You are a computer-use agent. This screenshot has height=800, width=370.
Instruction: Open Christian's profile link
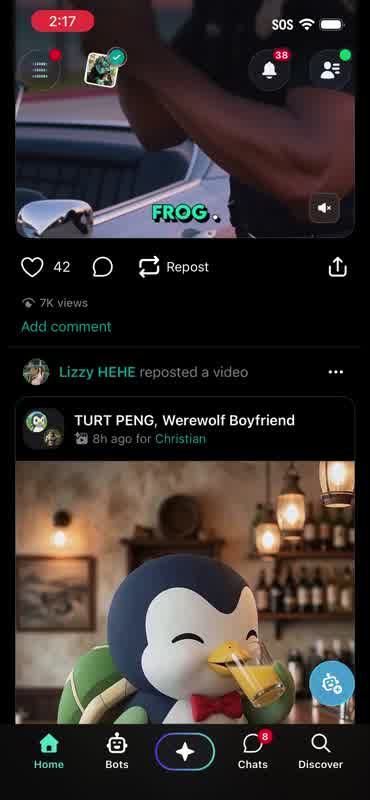click(x=181, y=439)
